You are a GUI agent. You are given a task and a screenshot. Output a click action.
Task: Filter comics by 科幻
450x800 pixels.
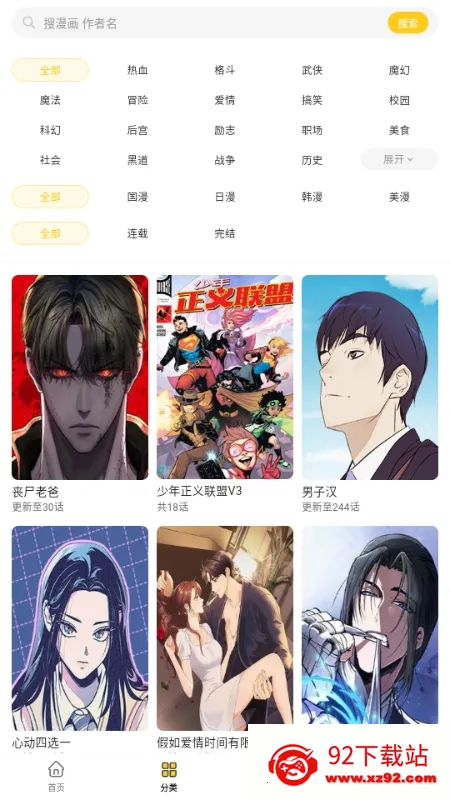[x=50, y=130]
